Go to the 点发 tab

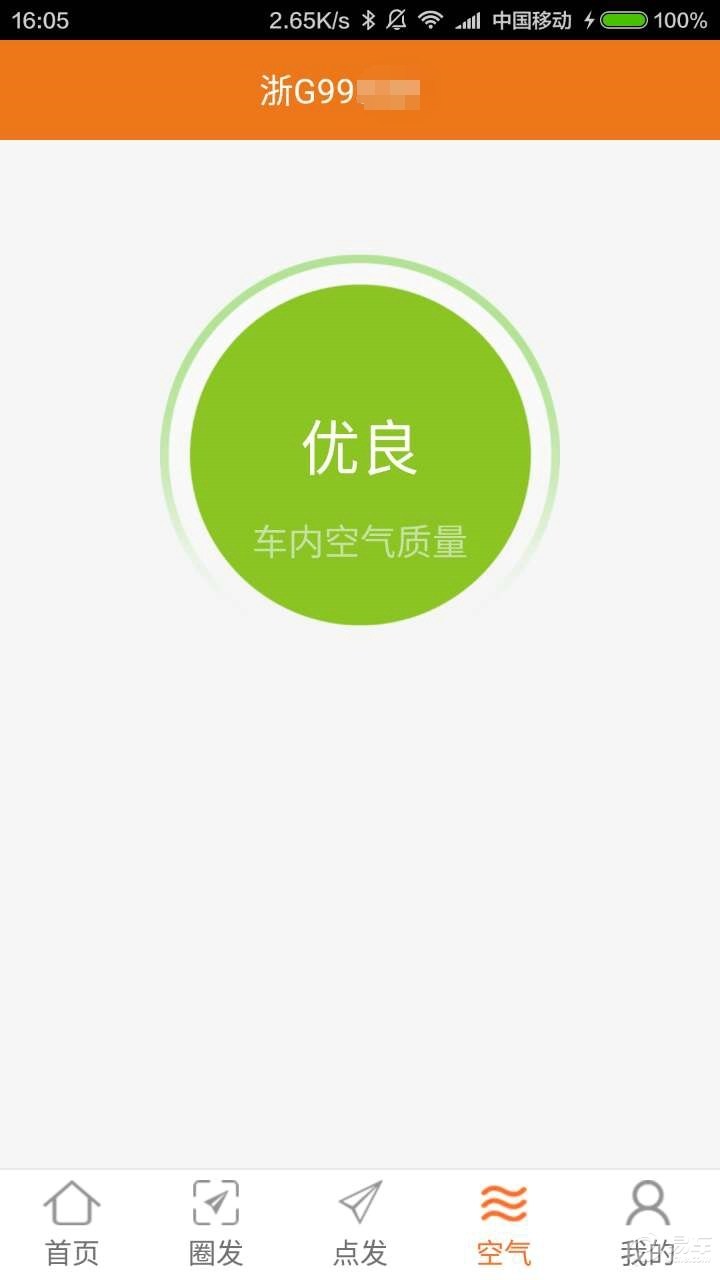360,1224
